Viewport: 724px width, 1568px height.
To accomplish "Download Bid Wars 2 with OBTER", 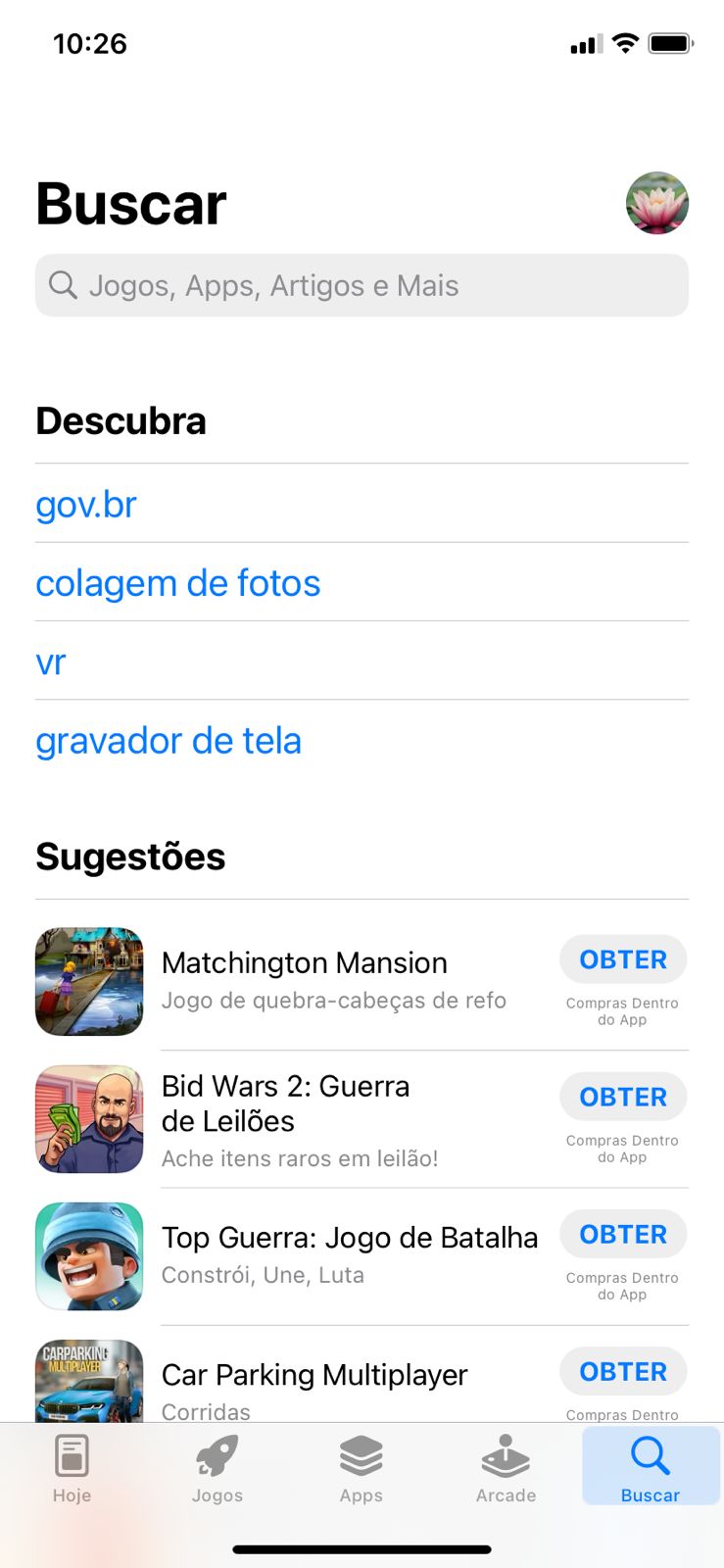I will [623, 1097].
